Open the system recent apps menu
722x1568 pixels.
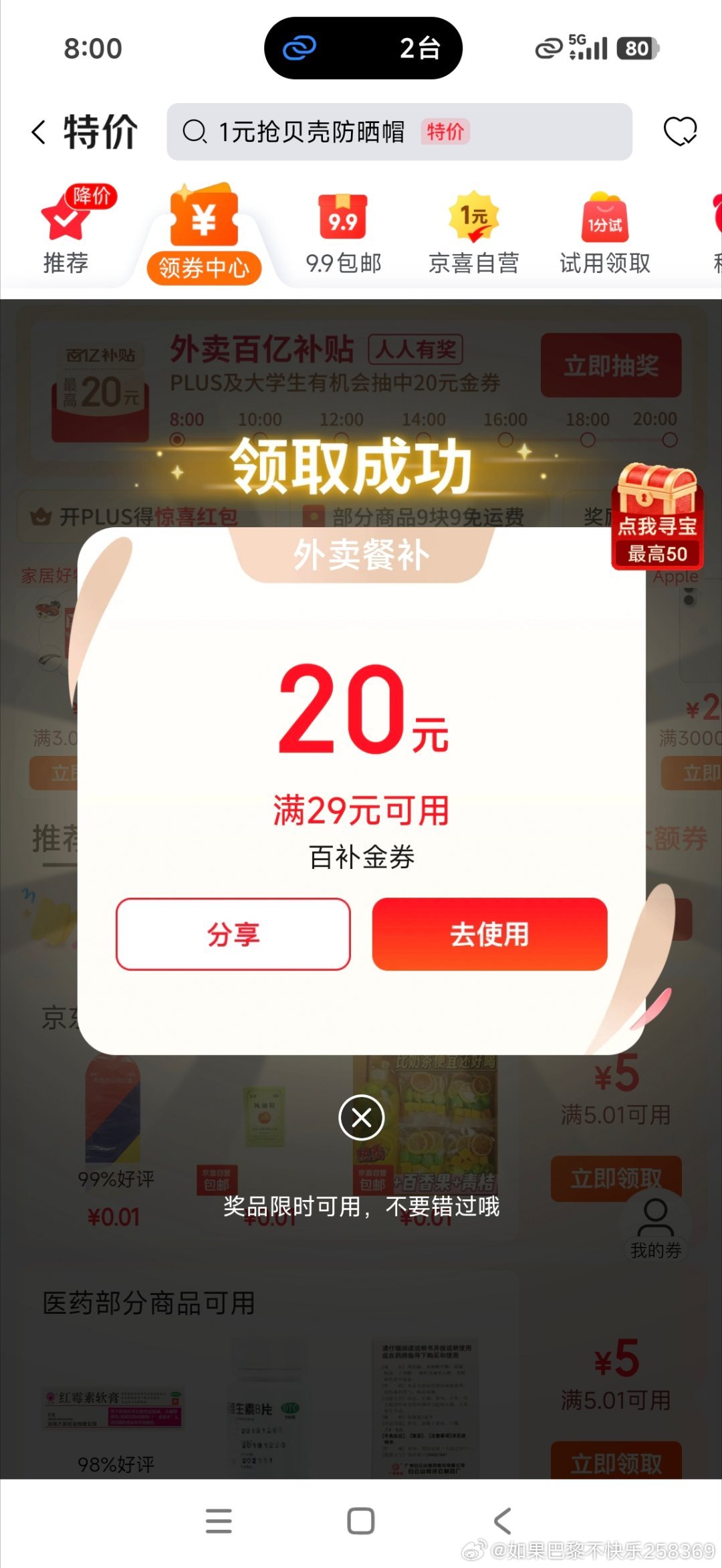coord(219,1521)
